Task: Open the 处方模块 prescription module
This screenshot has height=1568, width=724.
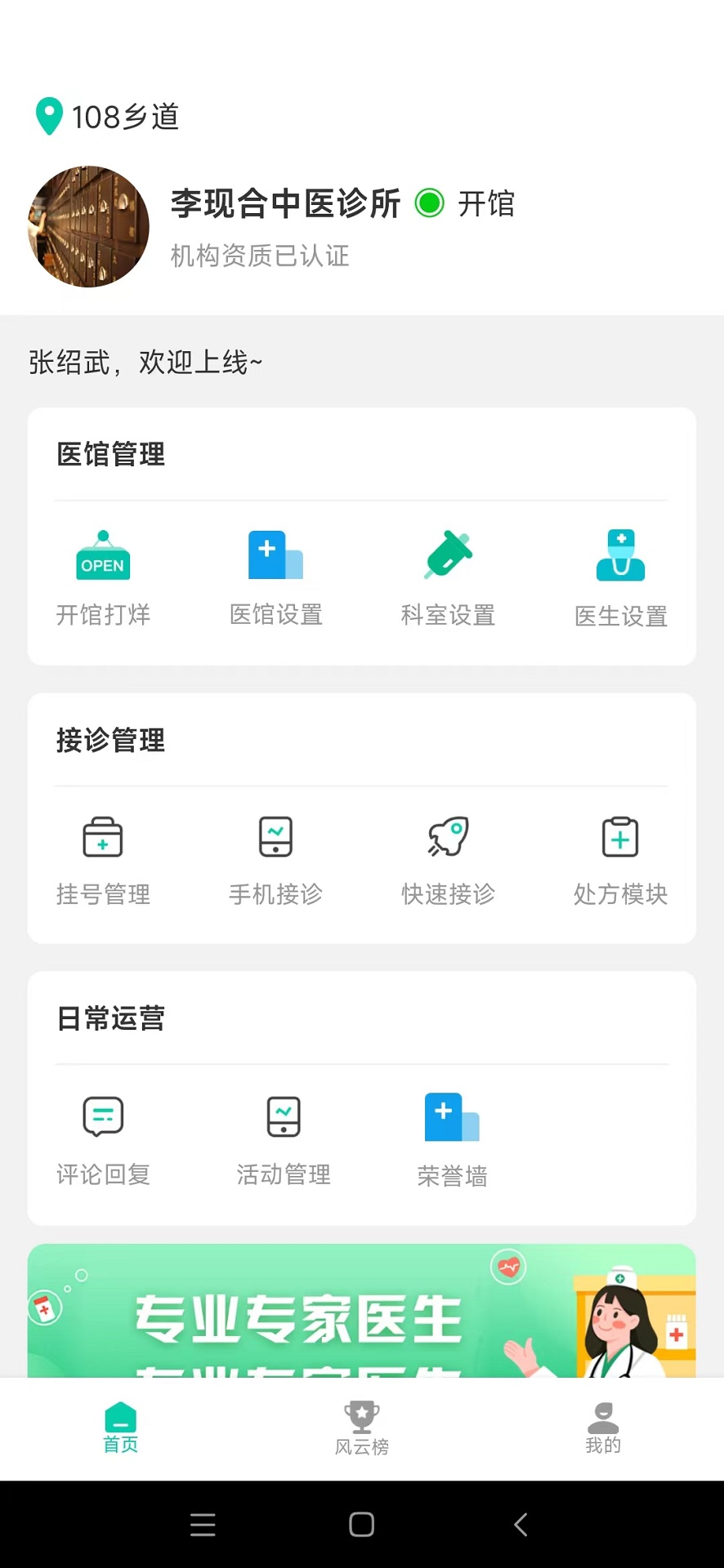Action: pyautogui.click(x=620, y=857)
